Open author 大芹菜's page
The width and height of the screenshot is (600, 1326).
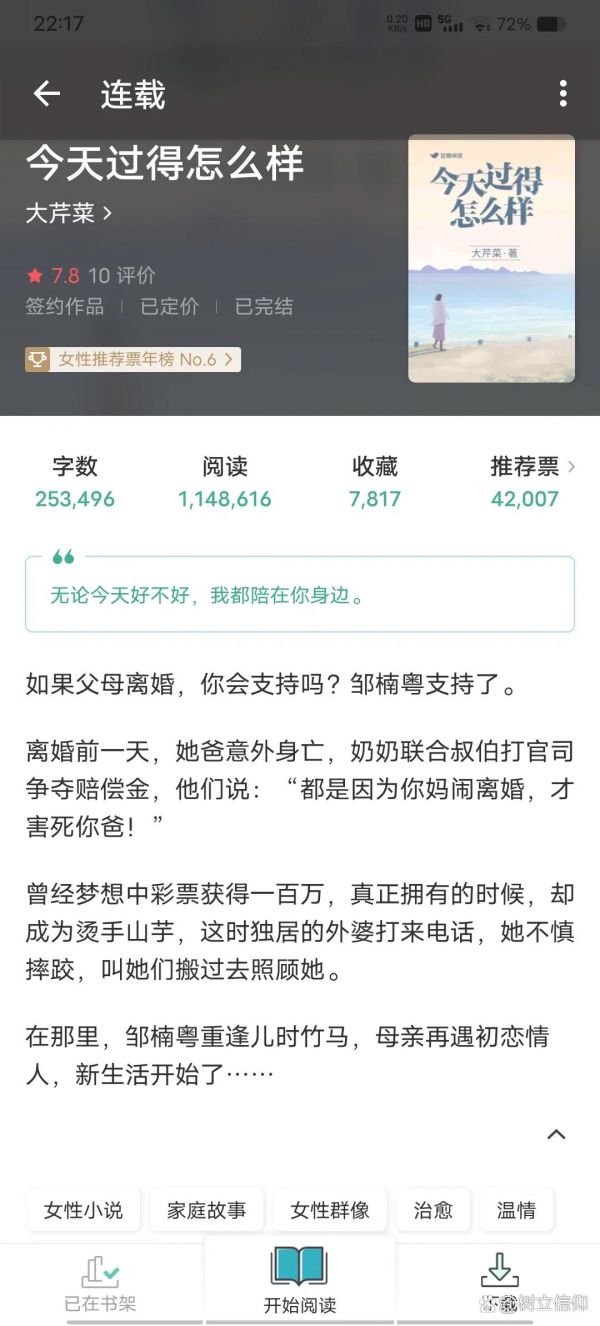click(69, 213)
